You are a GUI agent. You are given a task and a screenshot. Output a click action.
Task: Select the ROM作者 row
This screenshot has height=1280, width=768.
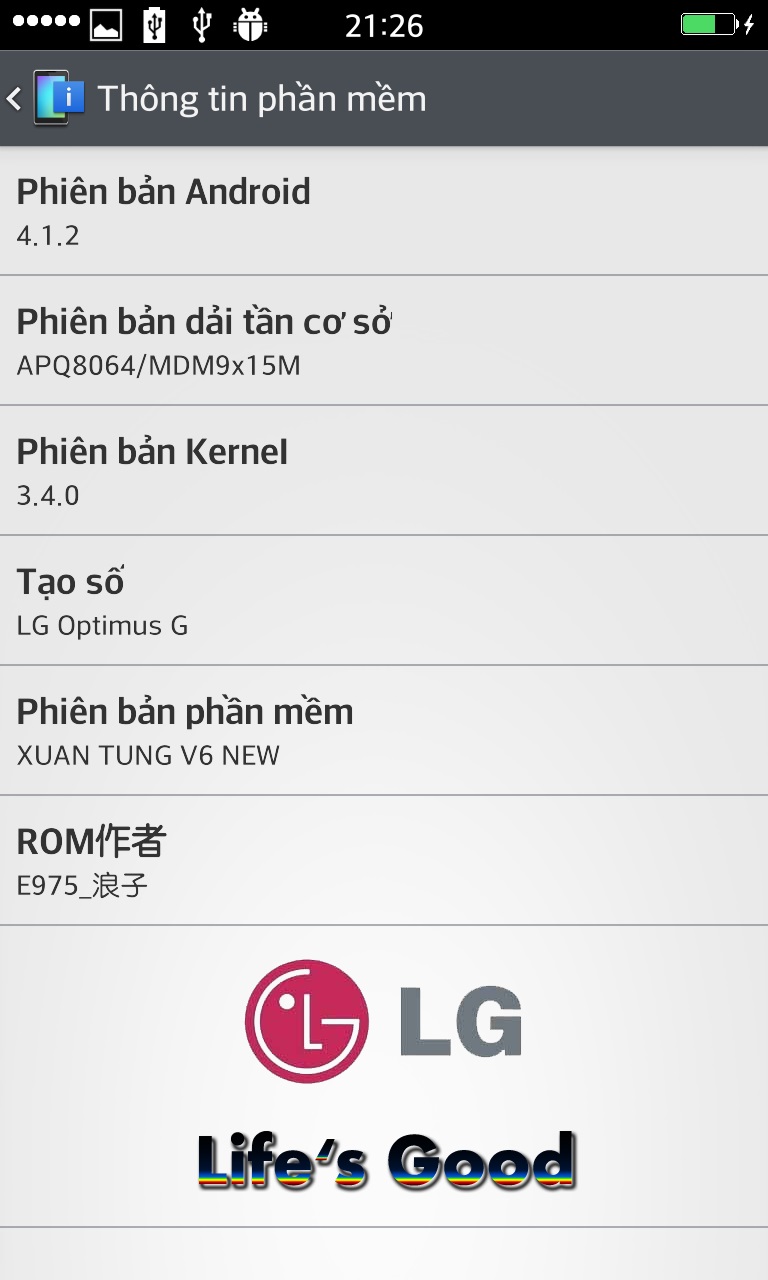384,861
